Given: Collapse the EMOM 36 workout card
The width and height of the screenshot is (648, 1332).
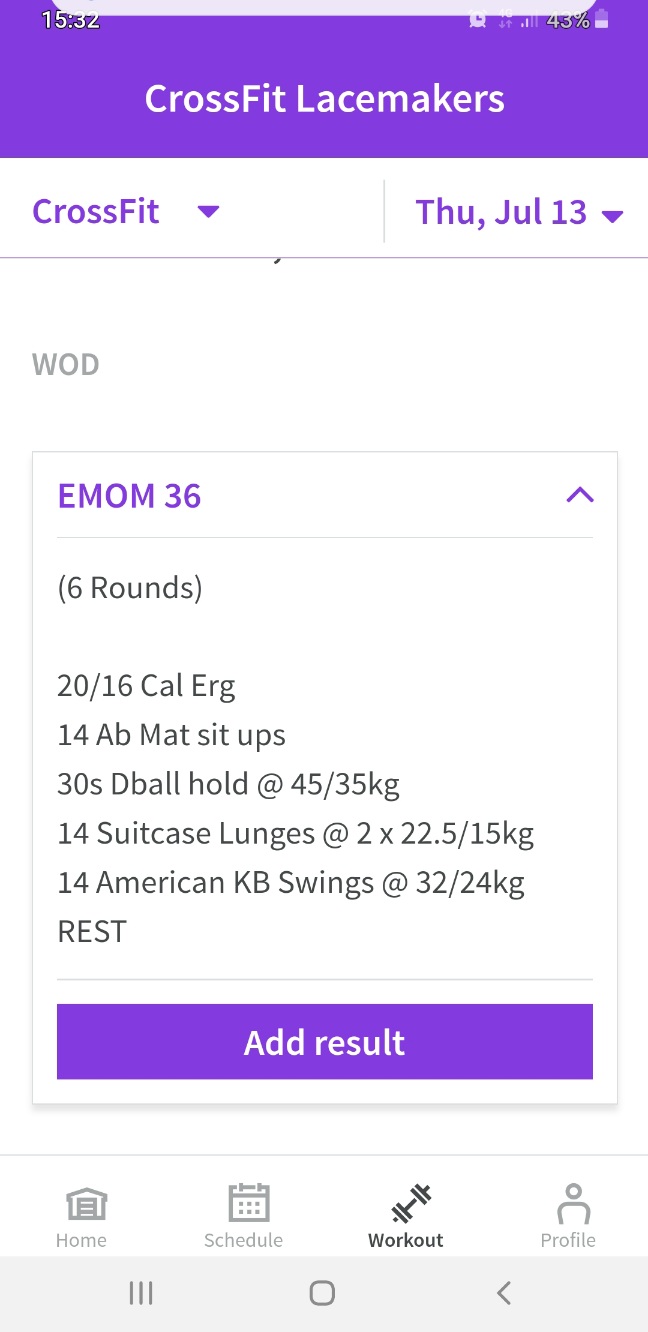Looking at the screenshot, I should coord(580,495).
